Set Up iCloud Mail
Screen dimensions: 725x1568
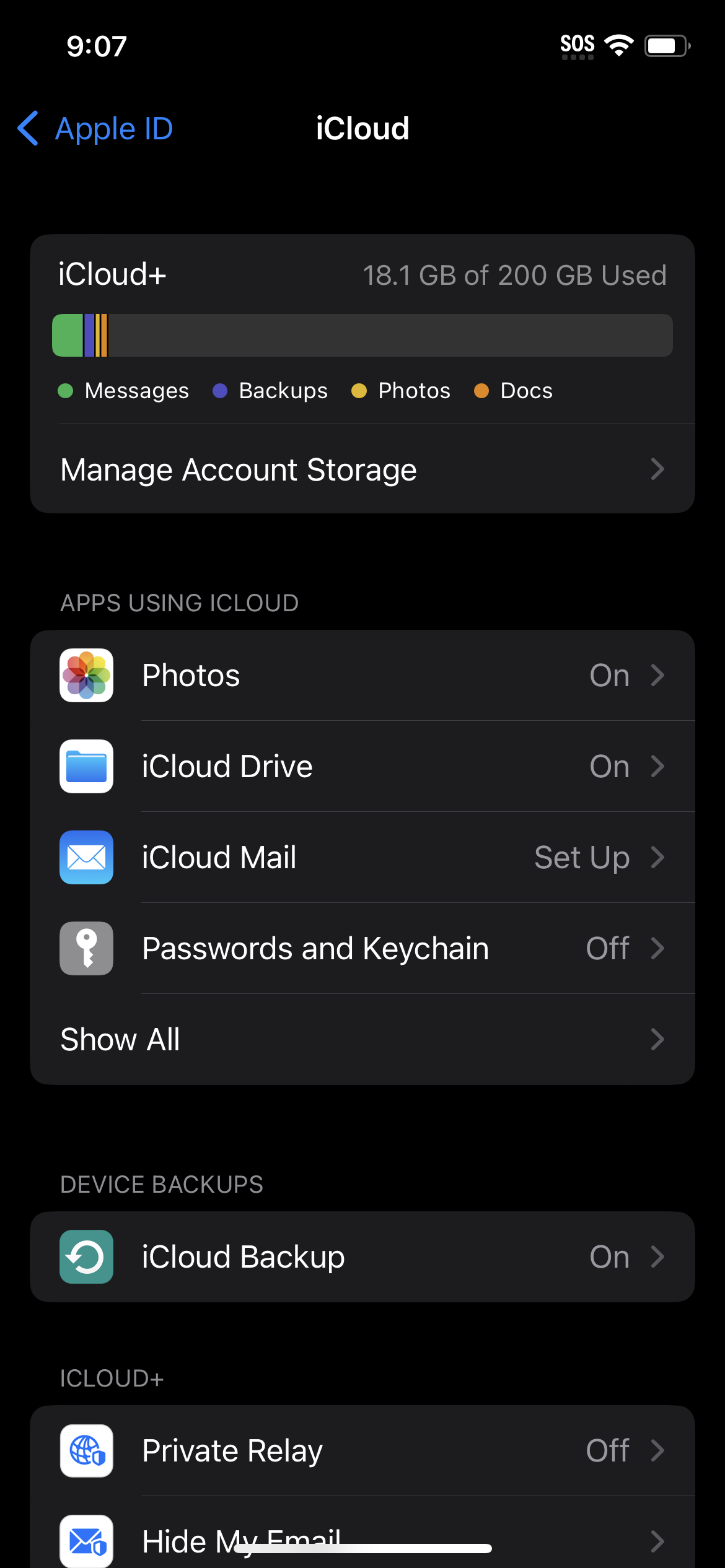582,858
